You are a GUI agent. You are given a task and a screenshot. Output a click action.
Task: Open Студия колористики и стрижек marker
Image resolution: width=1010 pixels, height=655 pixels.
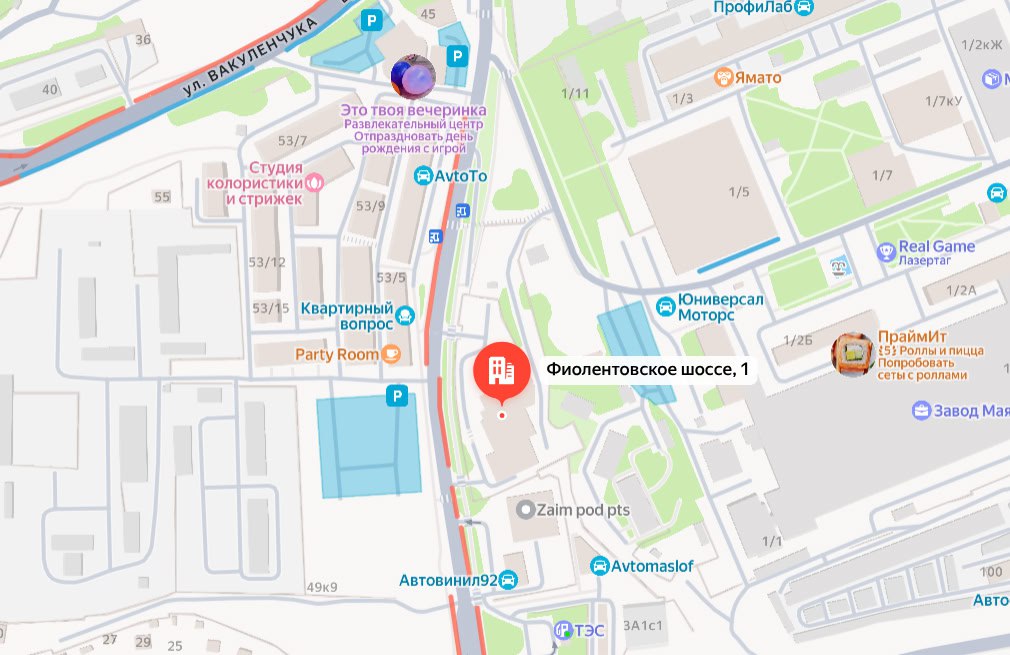point(315,183)
